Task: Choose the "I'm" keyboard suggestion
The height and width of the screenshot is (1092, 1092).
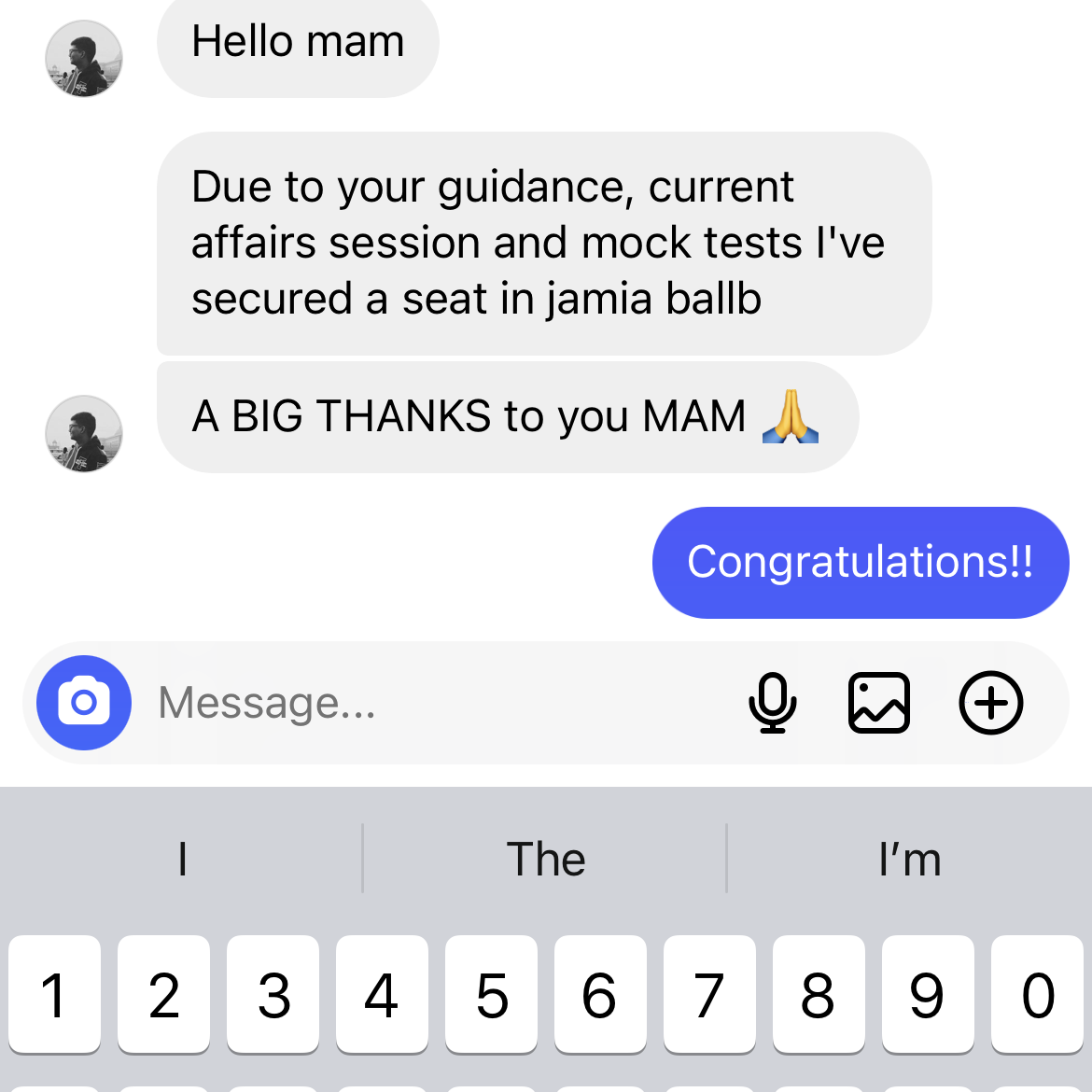Action: tap(909, 859)
